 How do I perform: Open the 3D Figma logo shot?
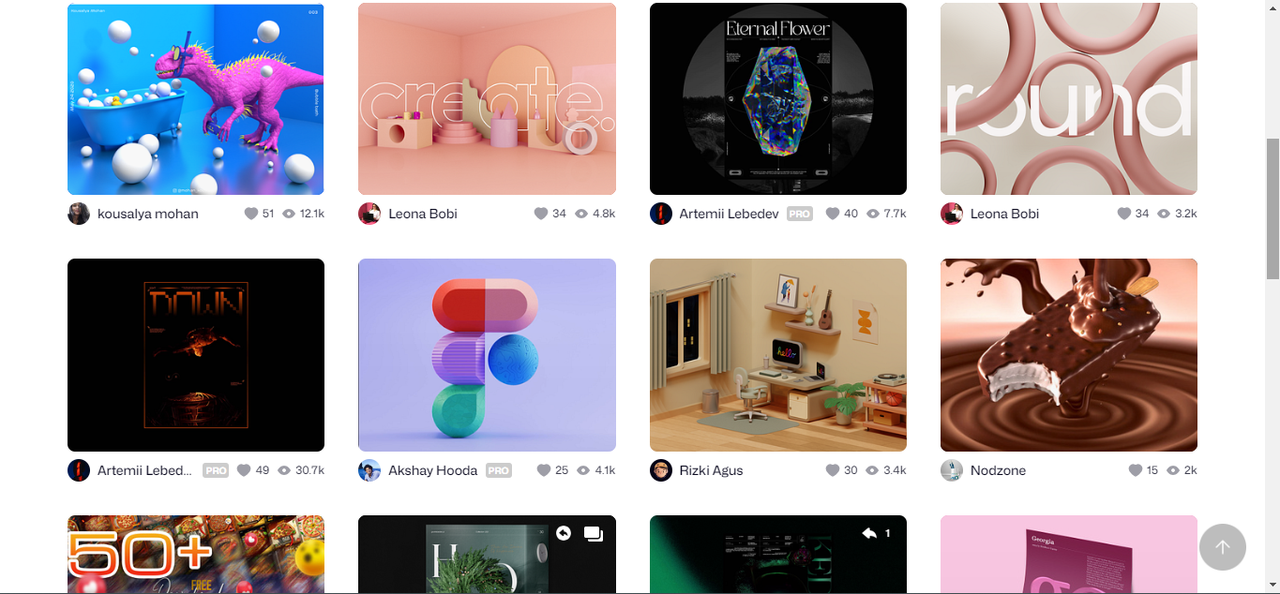point(486,355)
